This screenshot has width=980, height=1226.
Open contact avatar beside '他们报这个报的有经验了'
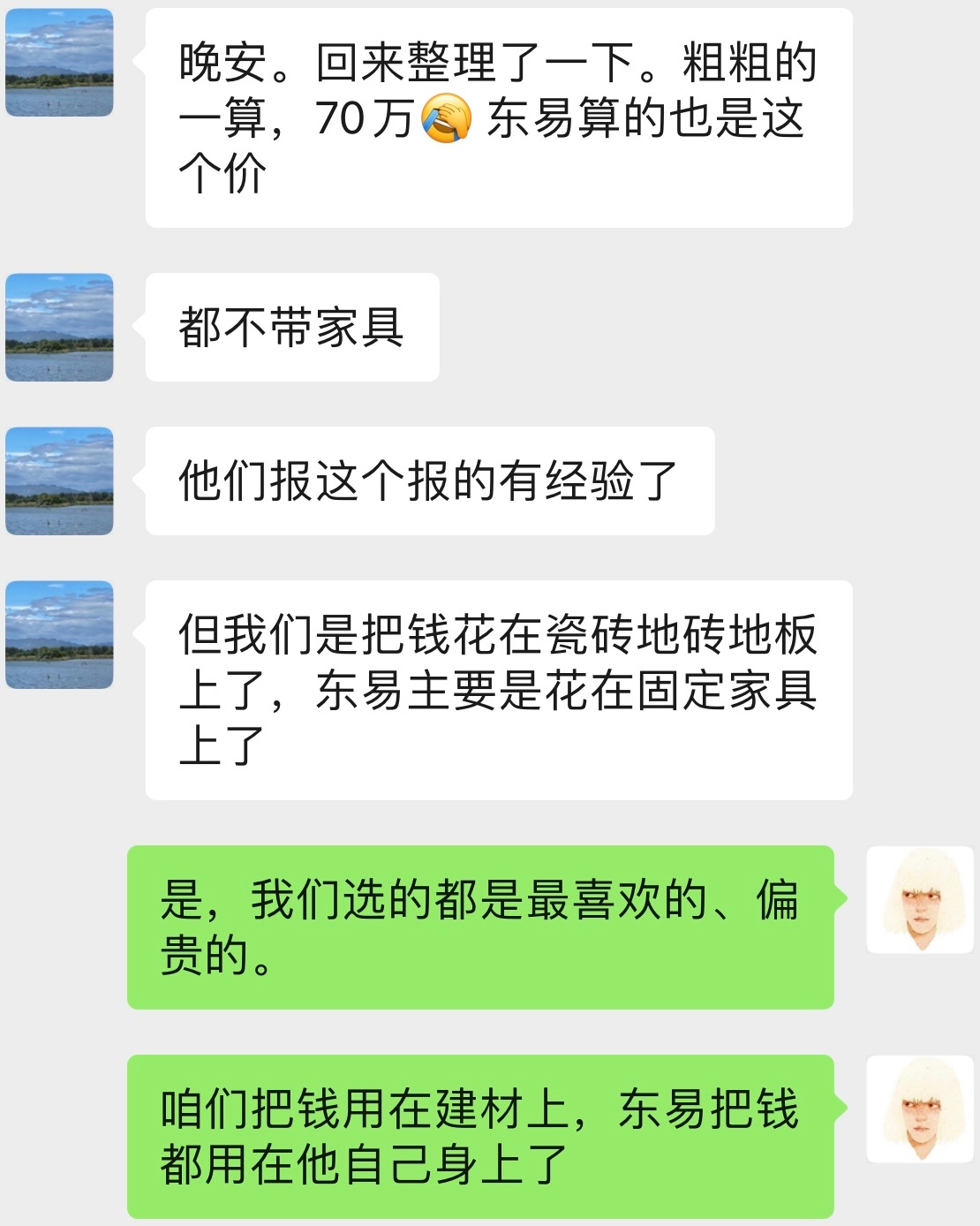(x=59, y=481)
